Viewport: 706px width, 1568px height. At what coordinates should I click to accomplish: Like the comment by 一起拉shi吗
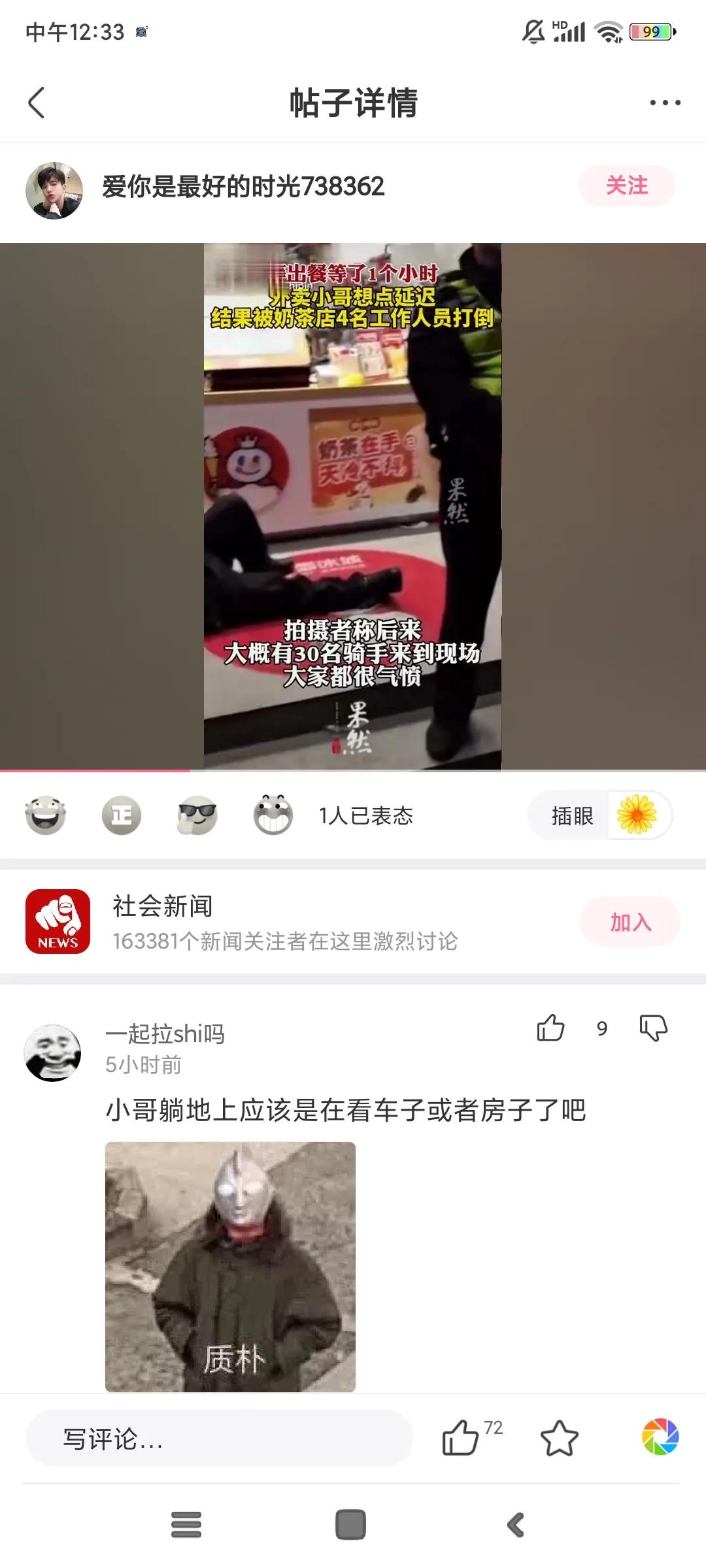550,1028
